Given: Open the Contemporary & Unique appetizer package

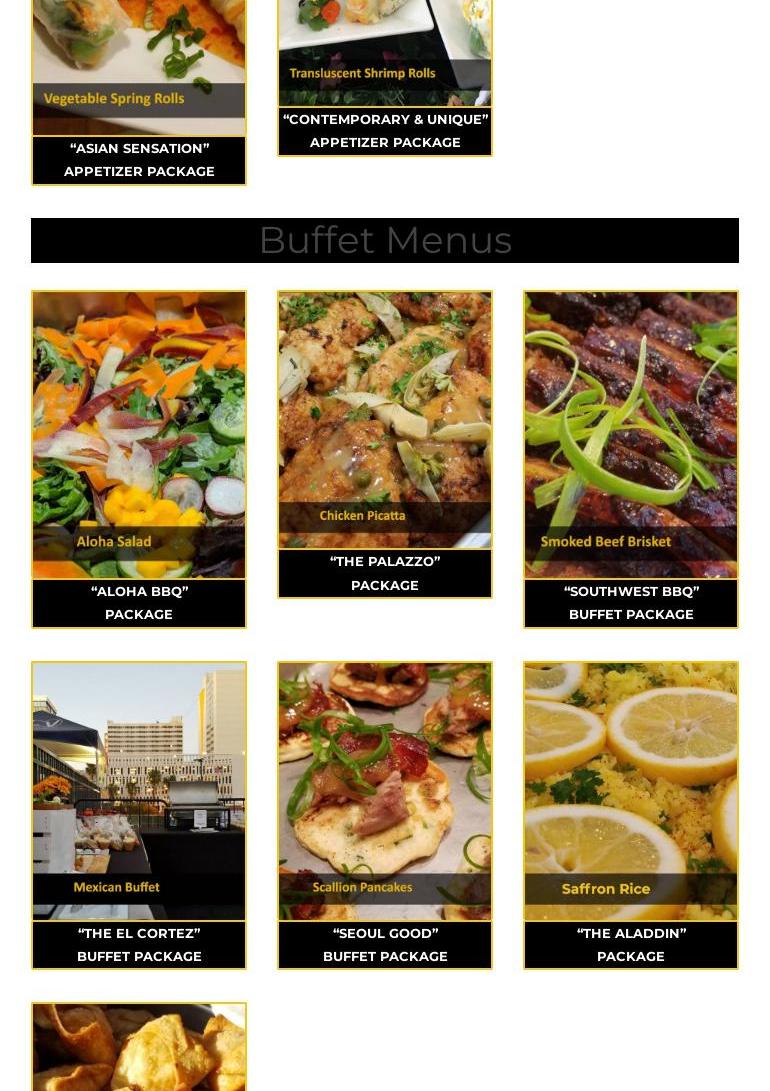Looking at the screenshot, I should tap(385, 131).
